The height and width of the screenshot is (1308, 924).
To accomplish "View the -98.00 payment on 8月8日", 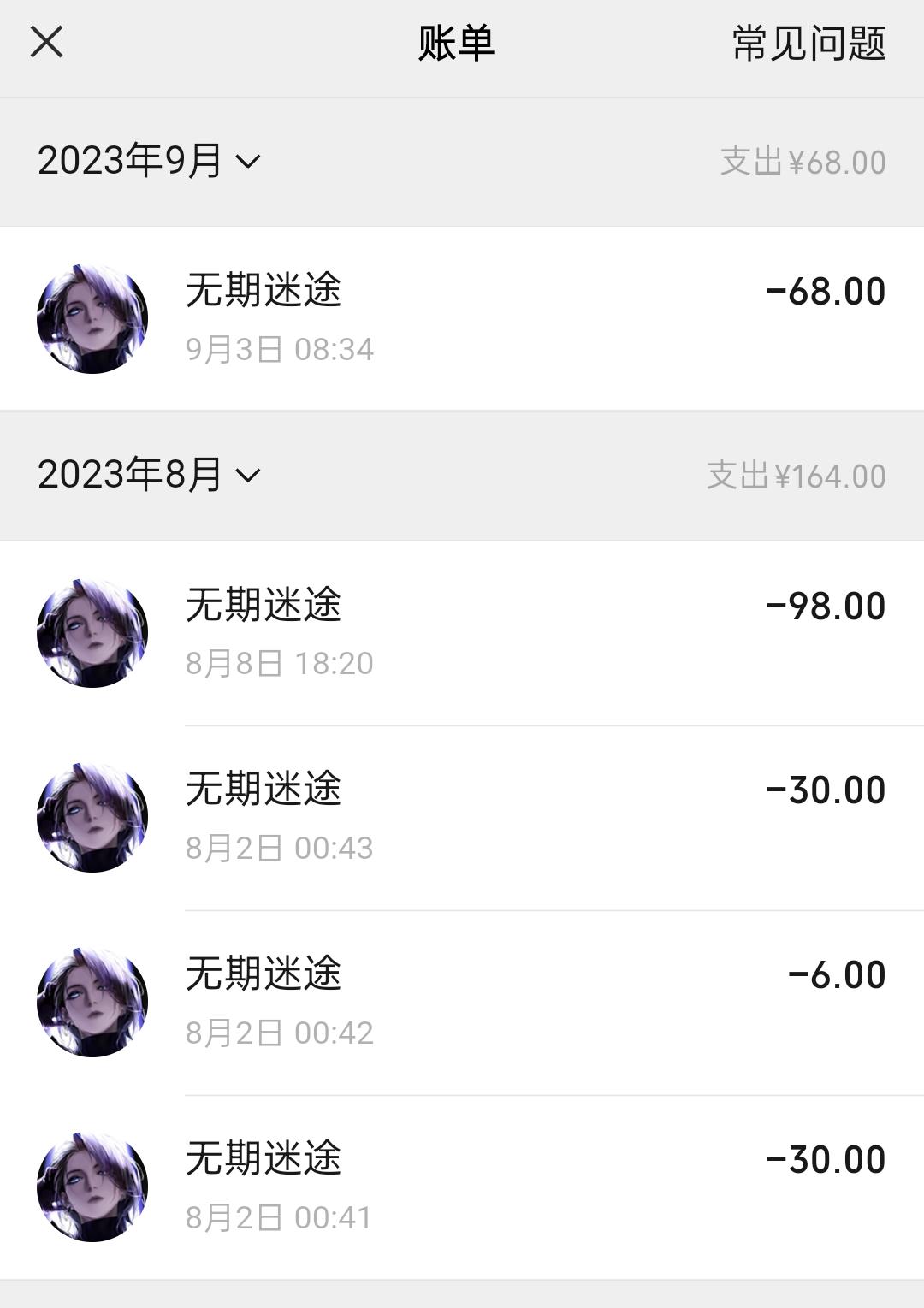I will tap(462, 633).
